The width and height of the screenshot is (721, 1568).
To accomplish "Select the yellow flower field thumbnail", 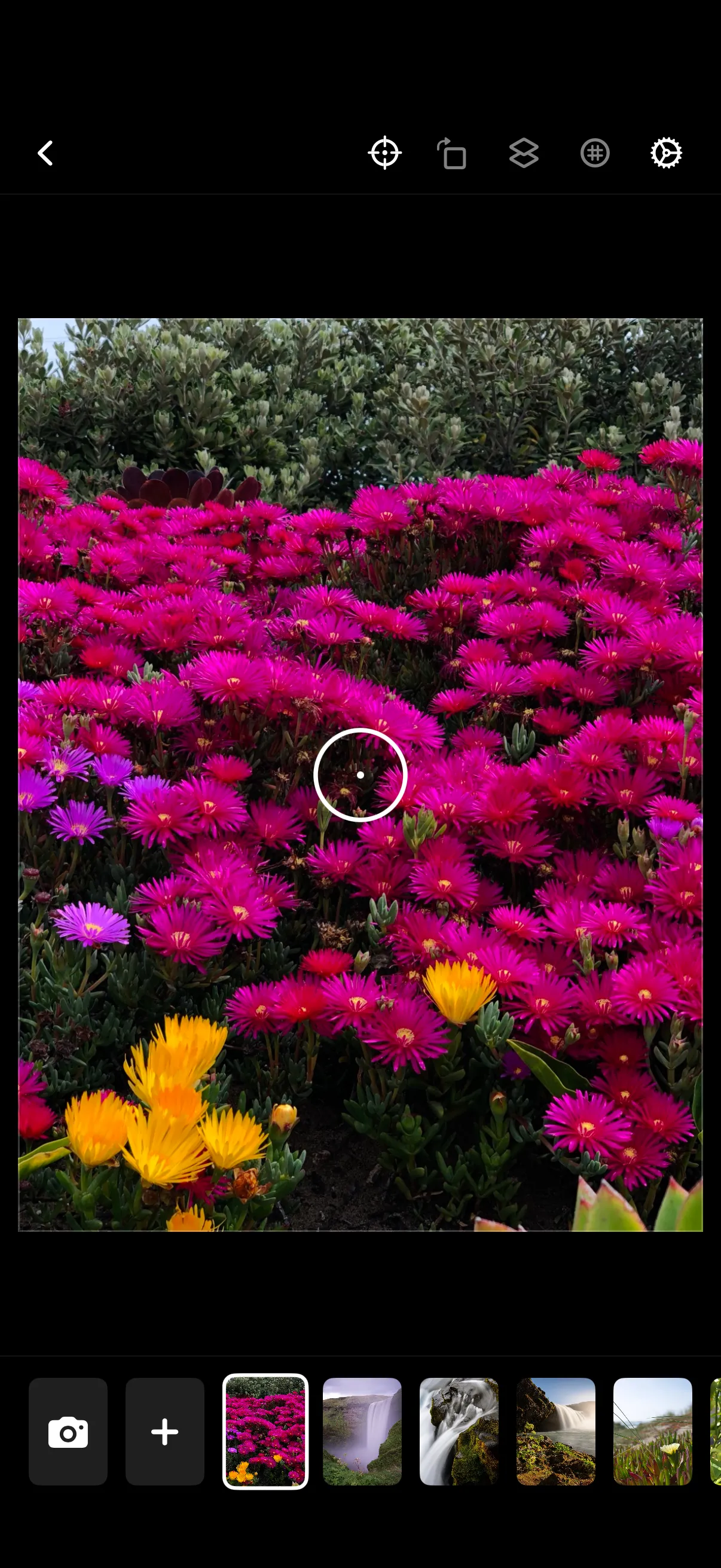I will (x=652, y=1432).
